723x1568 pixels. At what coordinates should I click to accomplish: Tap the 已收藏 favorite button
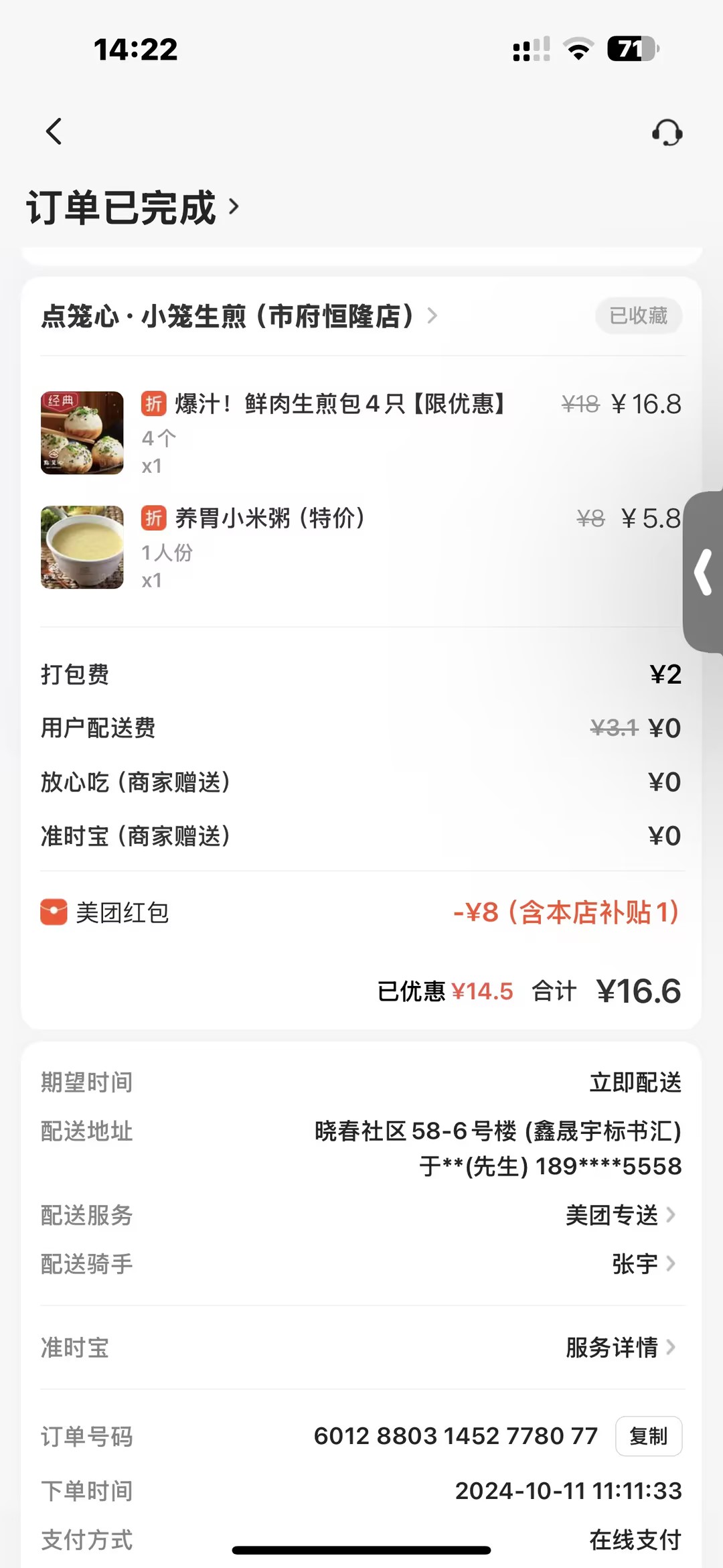click(x=638, y=315)
